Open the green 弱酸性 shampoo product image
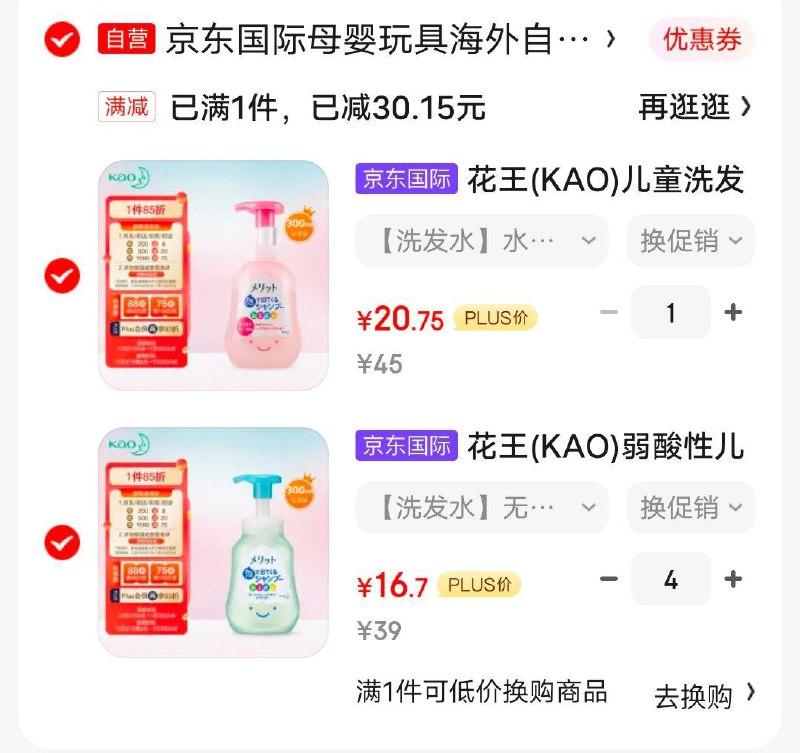This screenshot has width=800, height=753. (213, 542)
